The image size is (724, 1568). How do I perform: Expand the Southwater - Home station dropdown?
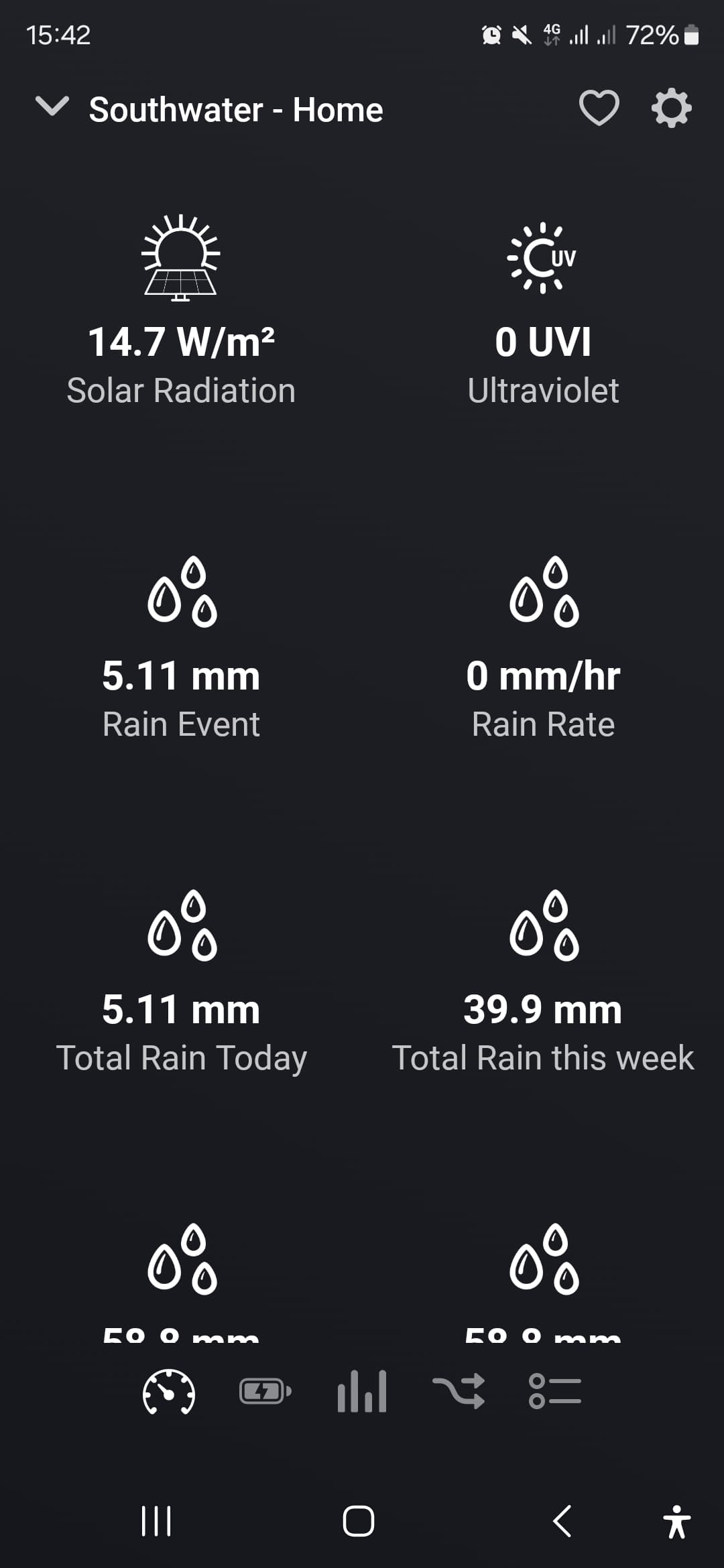(52, 107)
